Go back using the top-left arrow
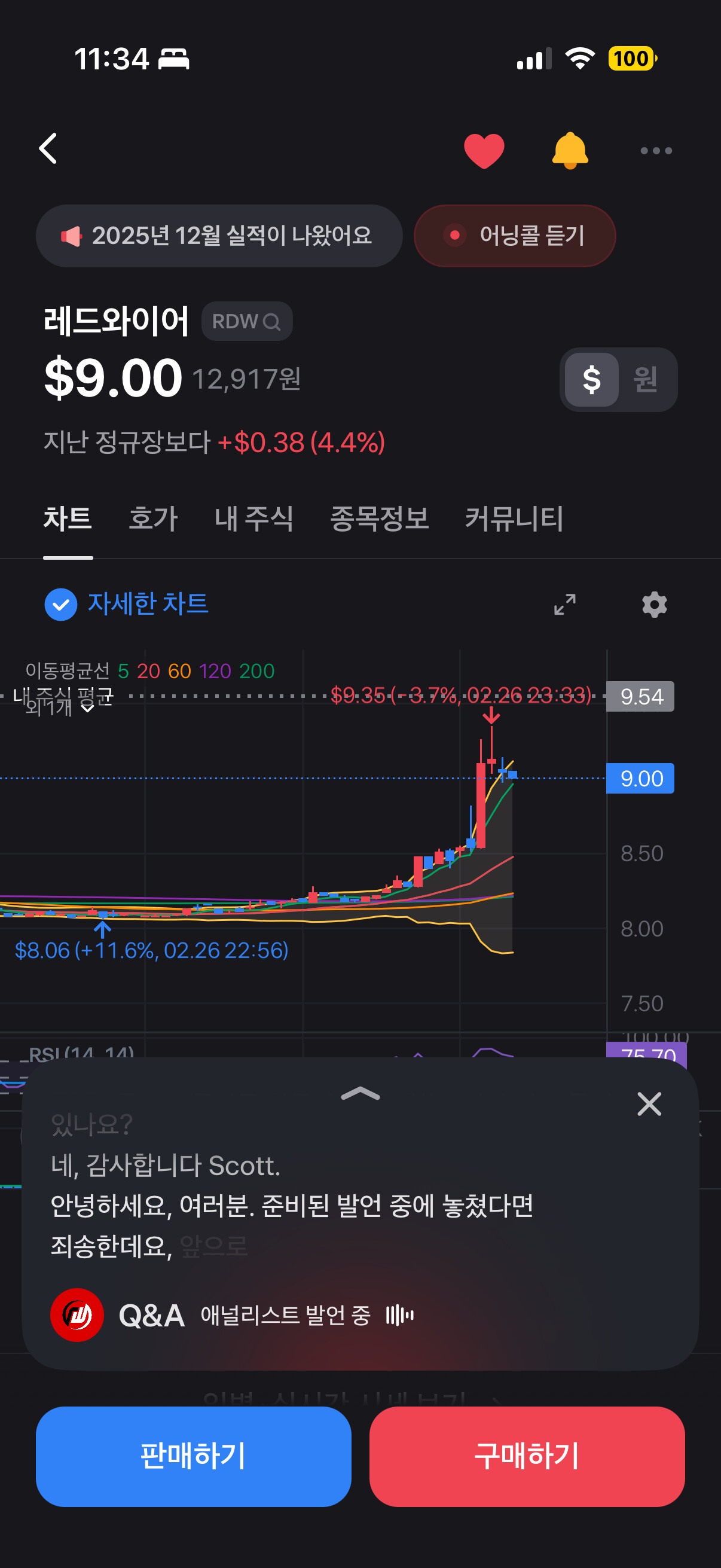This screenshot has width=721, height=1568. click(x=48, y=148)
